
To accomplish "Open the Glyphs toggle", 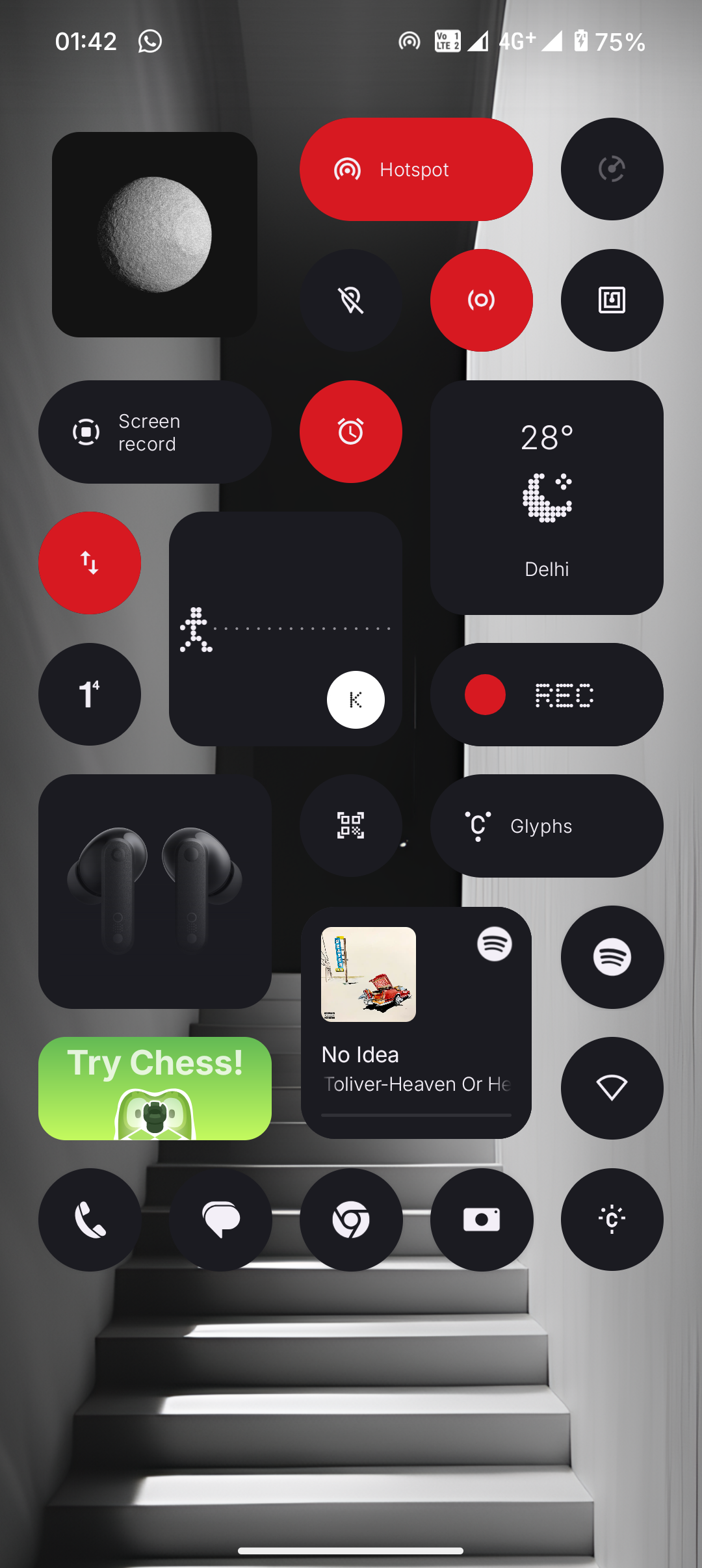I will coord(547,826).
